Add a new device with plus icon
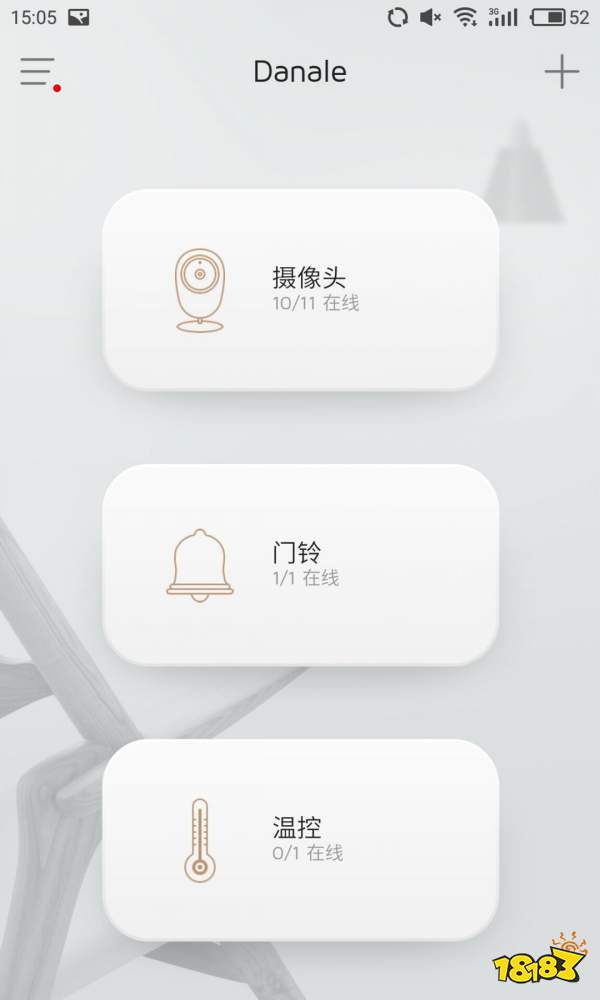Viewport: 600px width, 1000px height. pyautogui.click(x=561, y=72)
